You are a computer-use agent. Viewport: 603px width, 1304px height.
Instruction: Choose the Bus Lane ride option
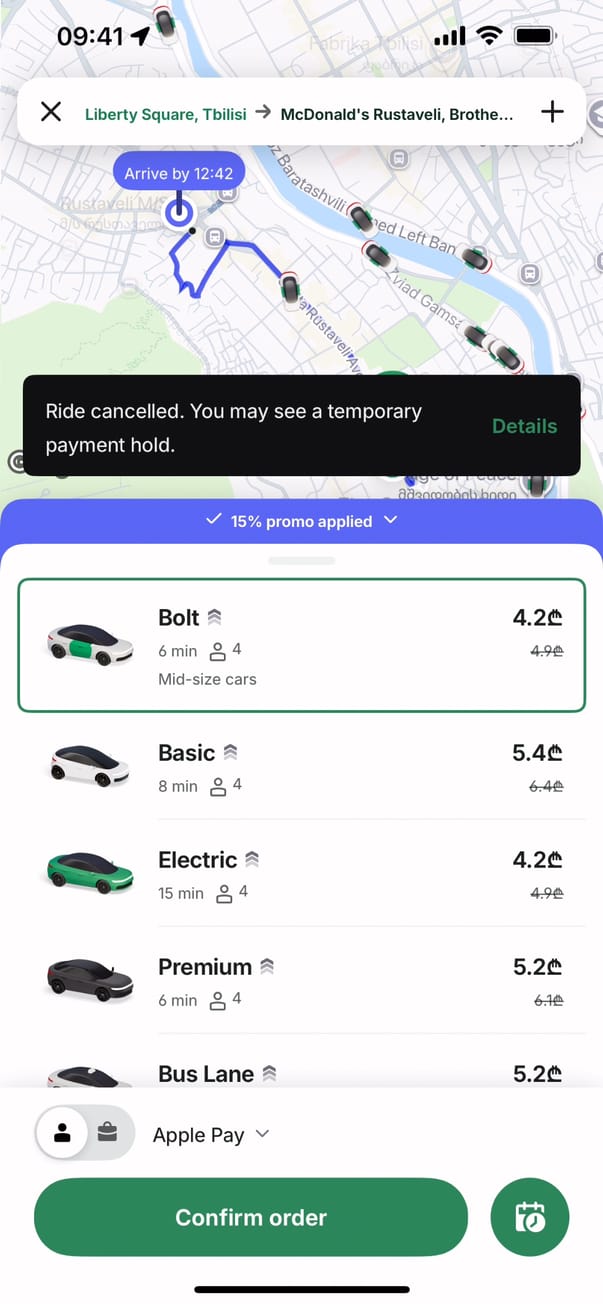coord(301,1072)
